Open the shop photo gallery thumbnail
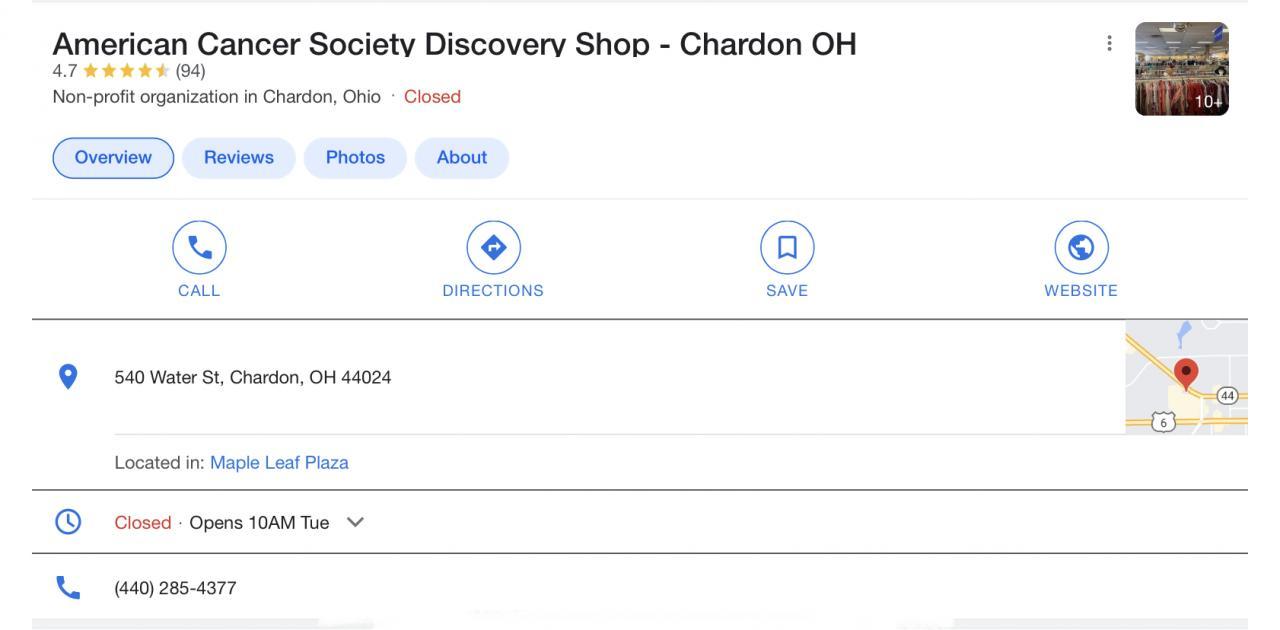The height and width of the screenshot is (630, 1280). 1181,69
